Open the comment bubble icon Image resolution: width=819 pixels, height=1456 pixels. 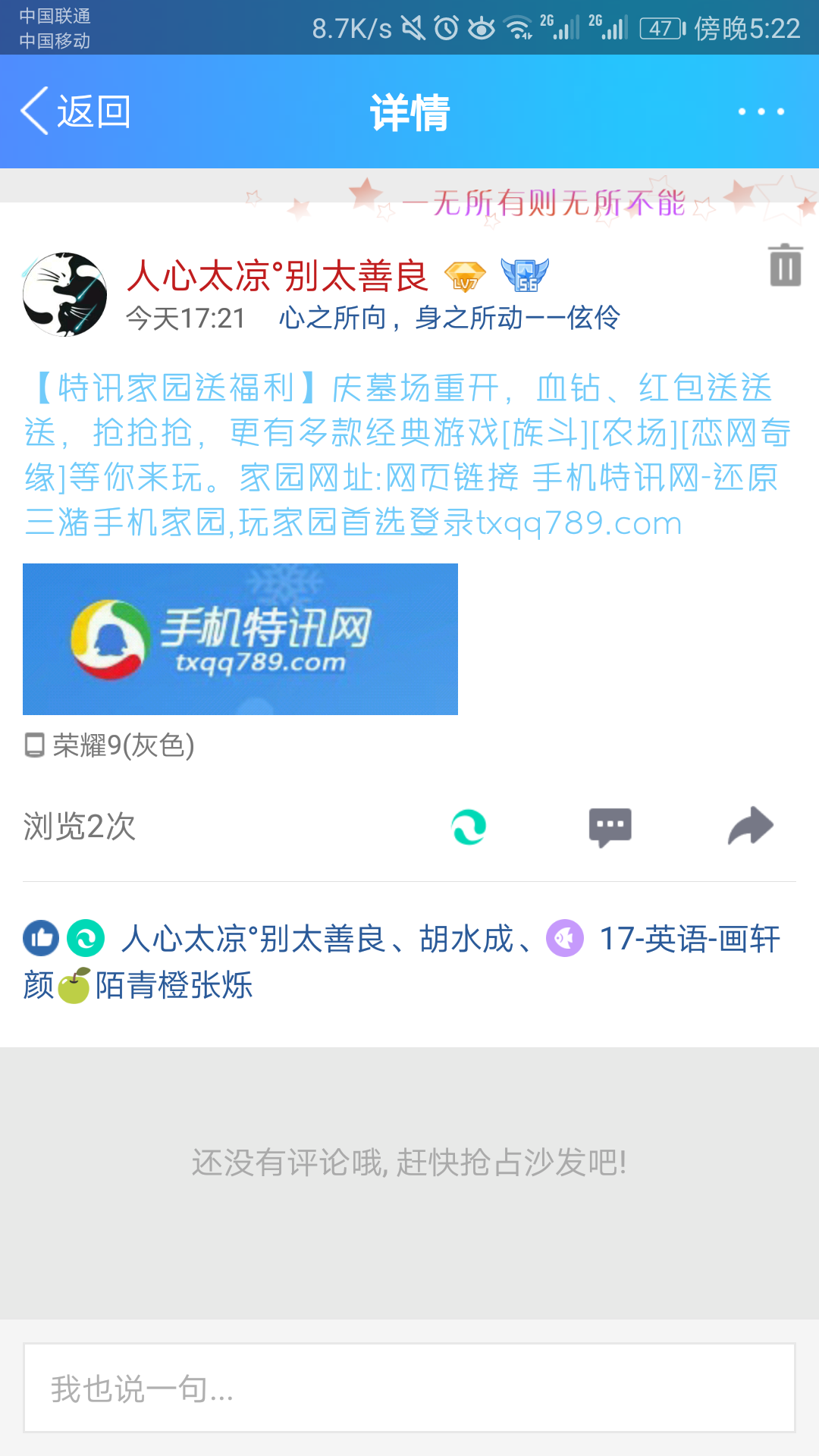tap(610, 827)
